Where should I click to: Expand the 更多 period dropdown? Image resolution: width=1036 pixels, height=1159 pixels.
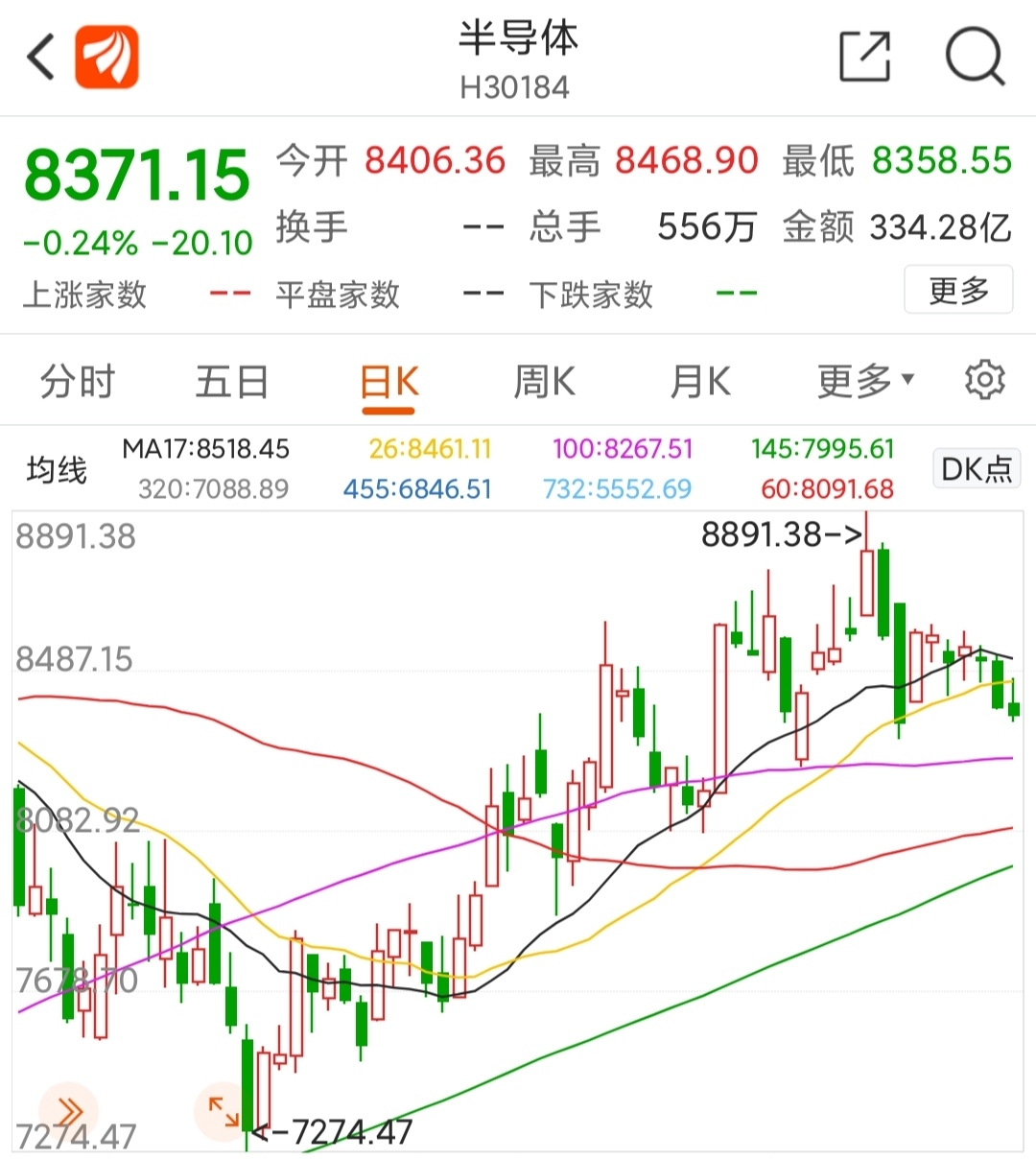865,382
